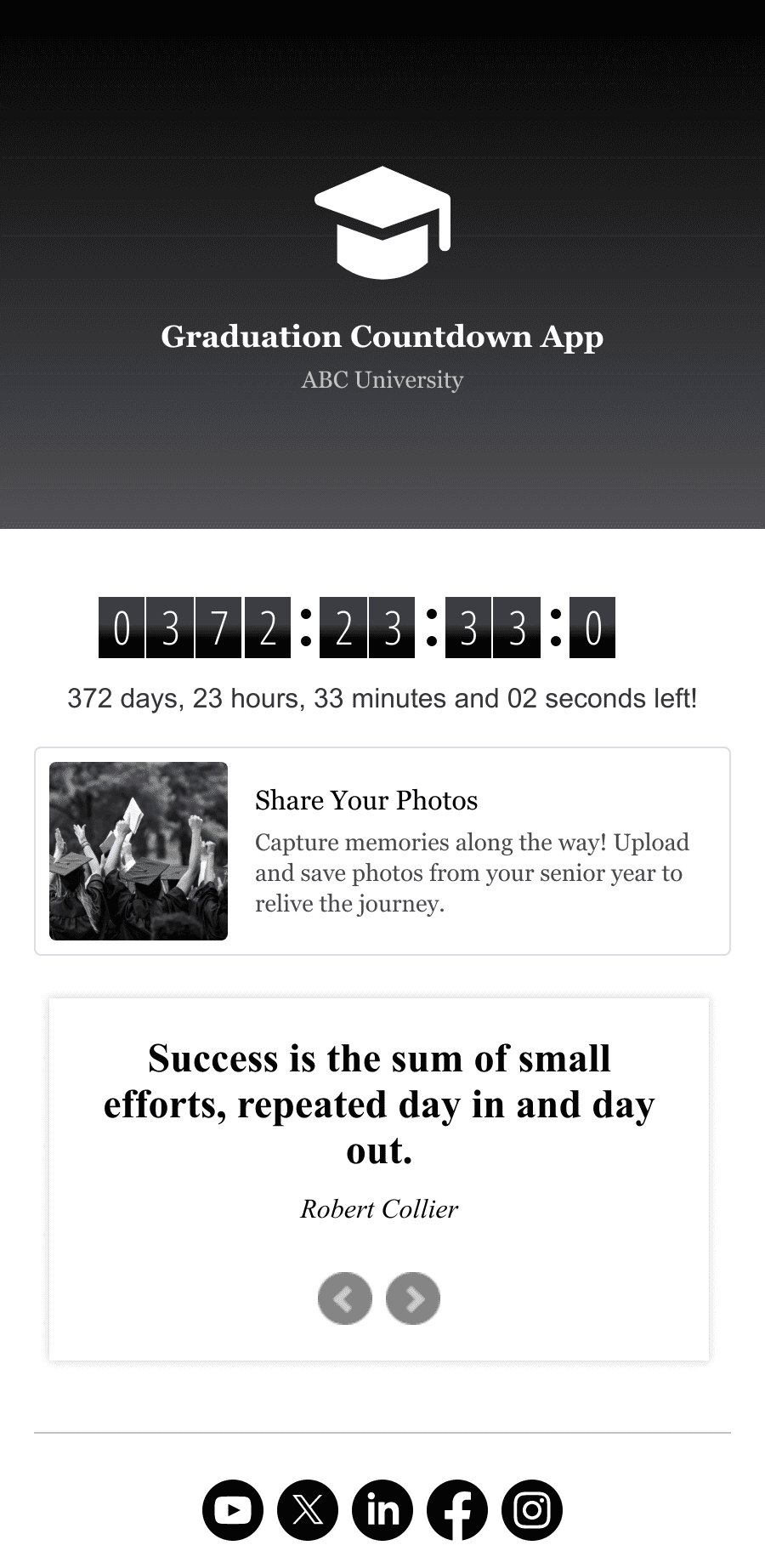Open the Share Your Photos section
Viewport: 765px width, 1568px height.
click(365, 800)
